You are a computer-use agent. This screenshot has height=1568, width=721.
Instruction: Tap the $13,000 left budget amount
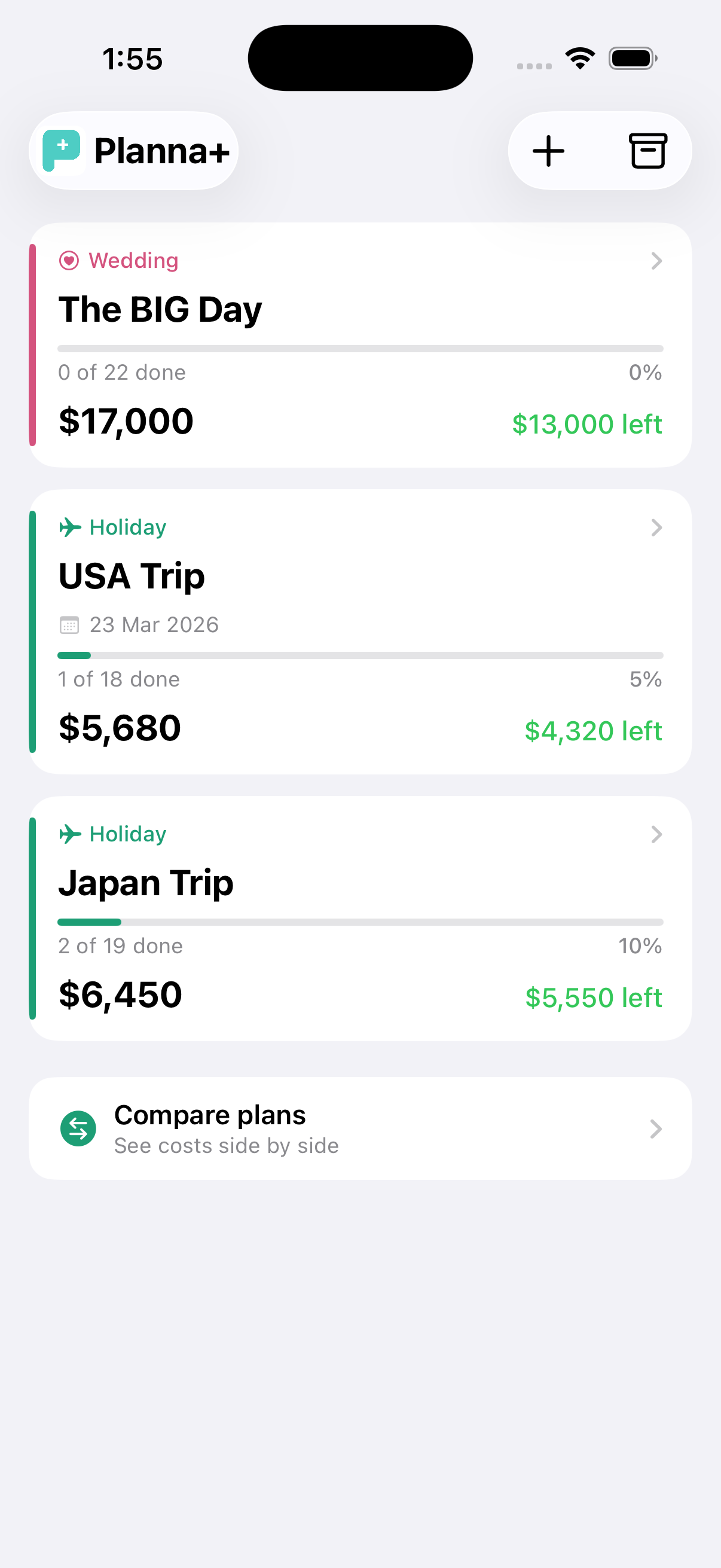click(587, 423)
